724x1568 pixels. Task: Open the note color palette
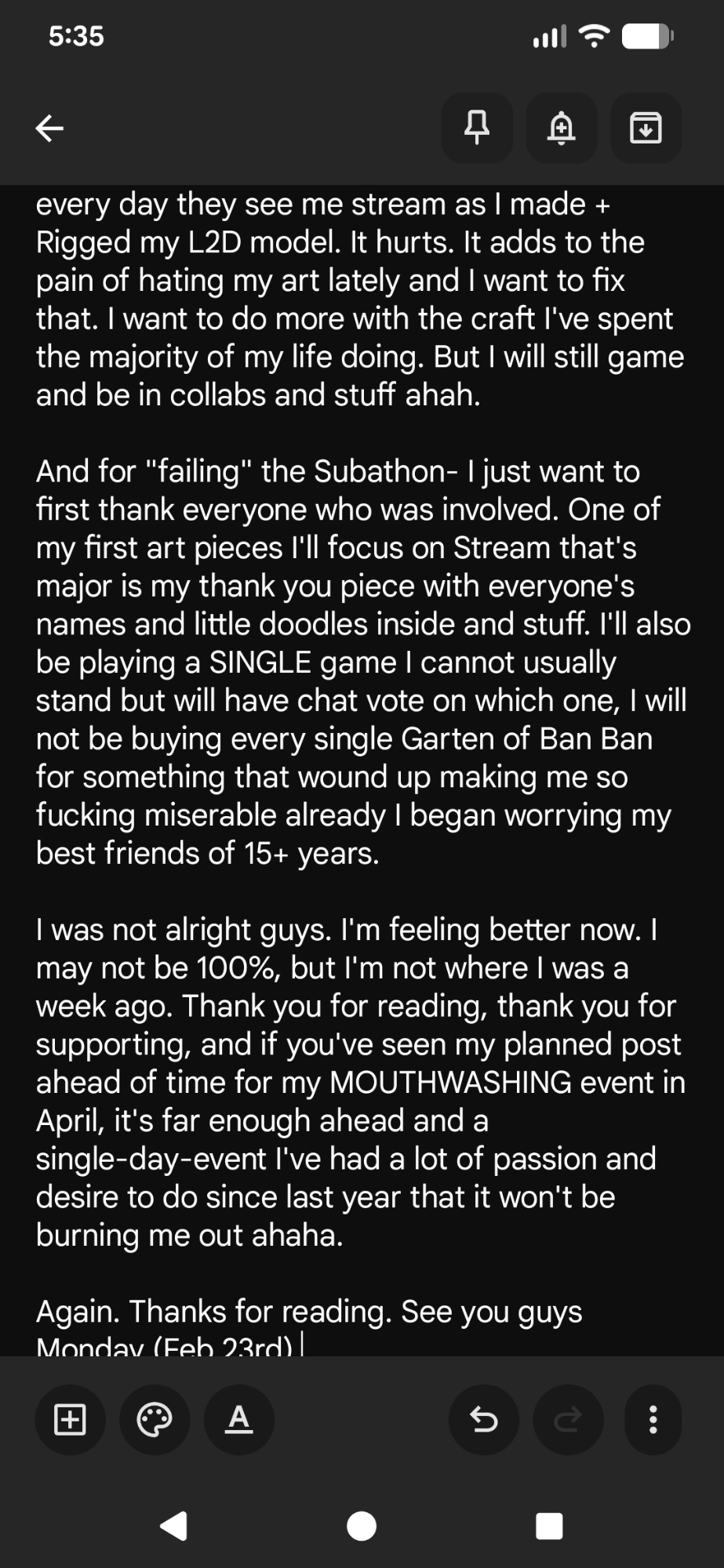point(155,1419)
